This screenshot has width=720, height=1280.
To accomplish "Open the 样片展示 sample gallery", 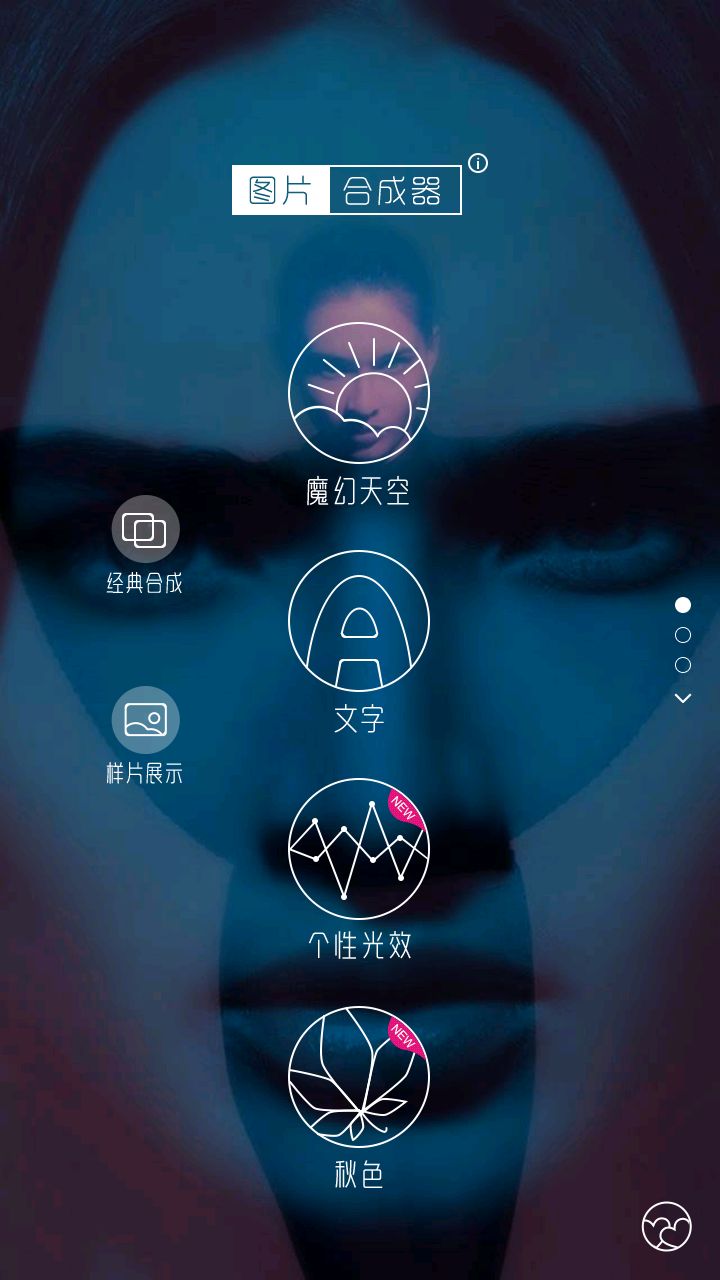I will [x=144, y=719].
